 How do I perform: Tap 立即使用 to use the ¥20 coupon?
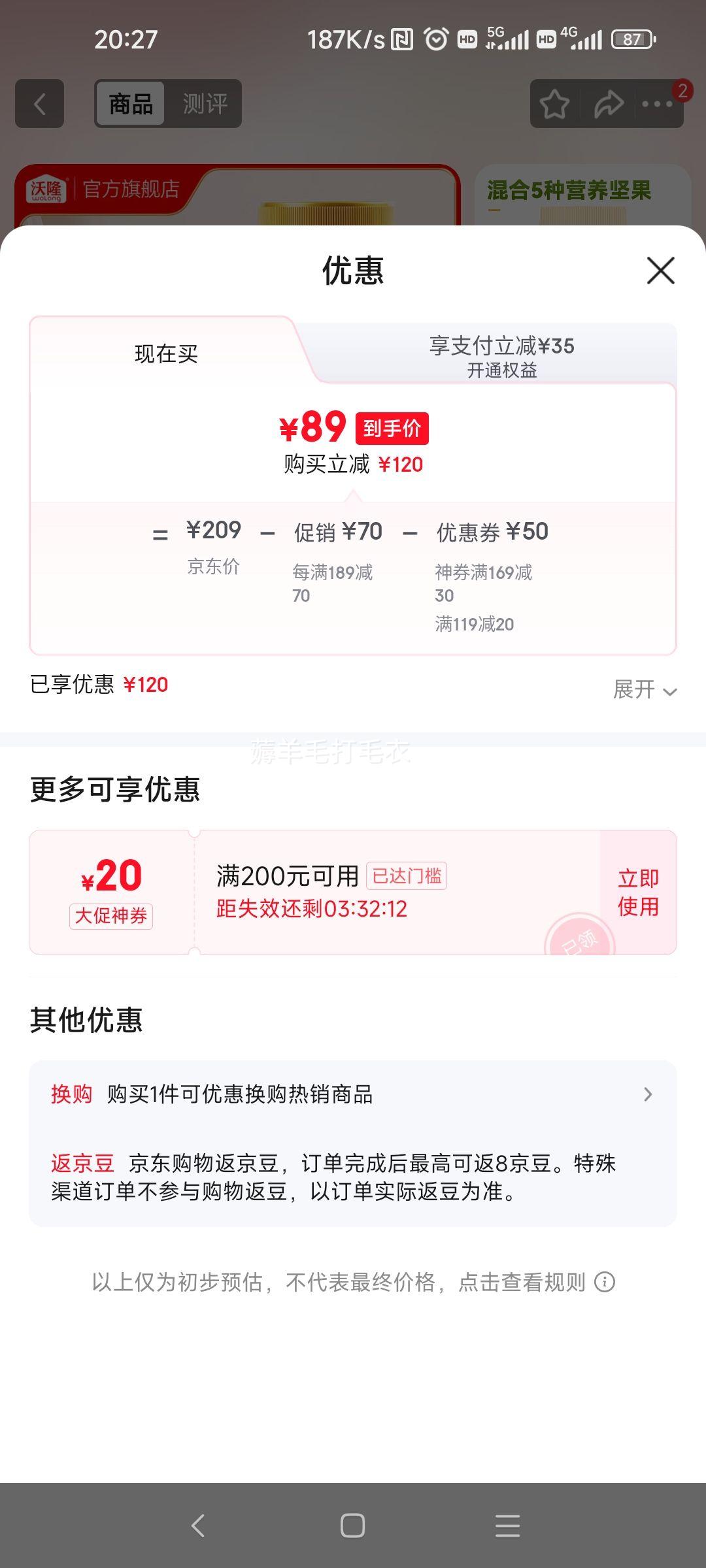click(x=639, y=892)
